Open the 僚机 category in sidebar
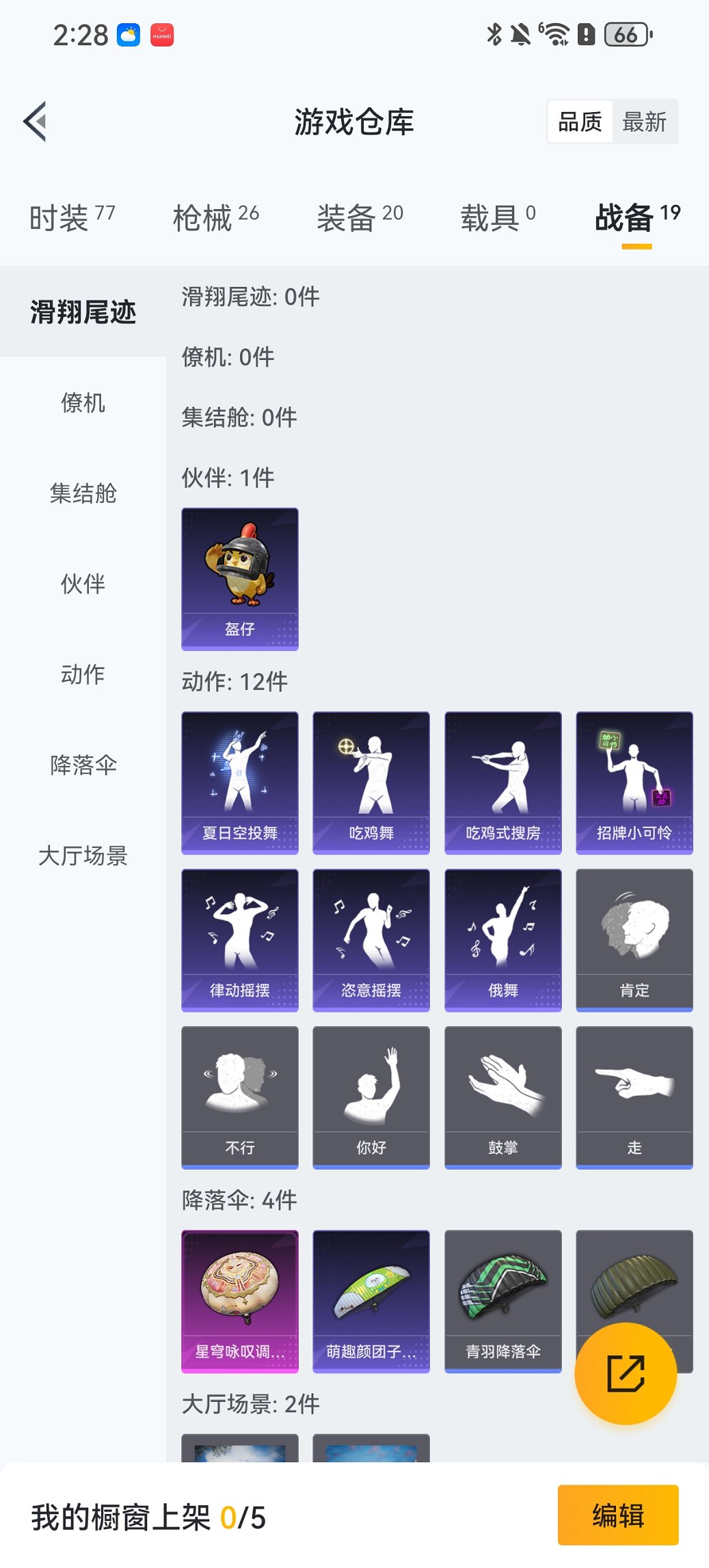Image resolution: width=709 pixels, height=1568 pixels. tap(82, 404)
